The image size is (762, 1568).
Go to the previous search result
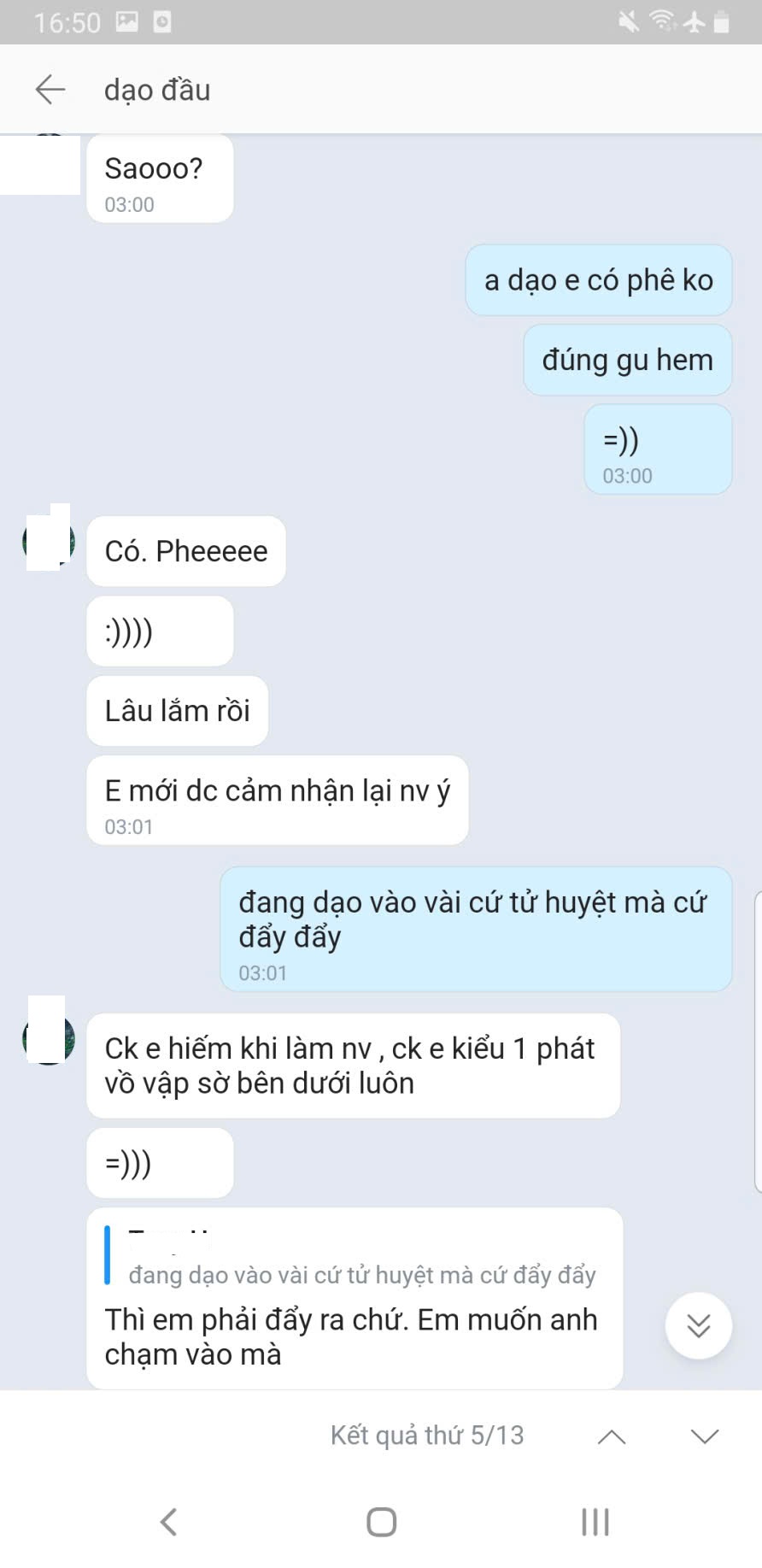pyautogui.click(x=612, y=1436)
